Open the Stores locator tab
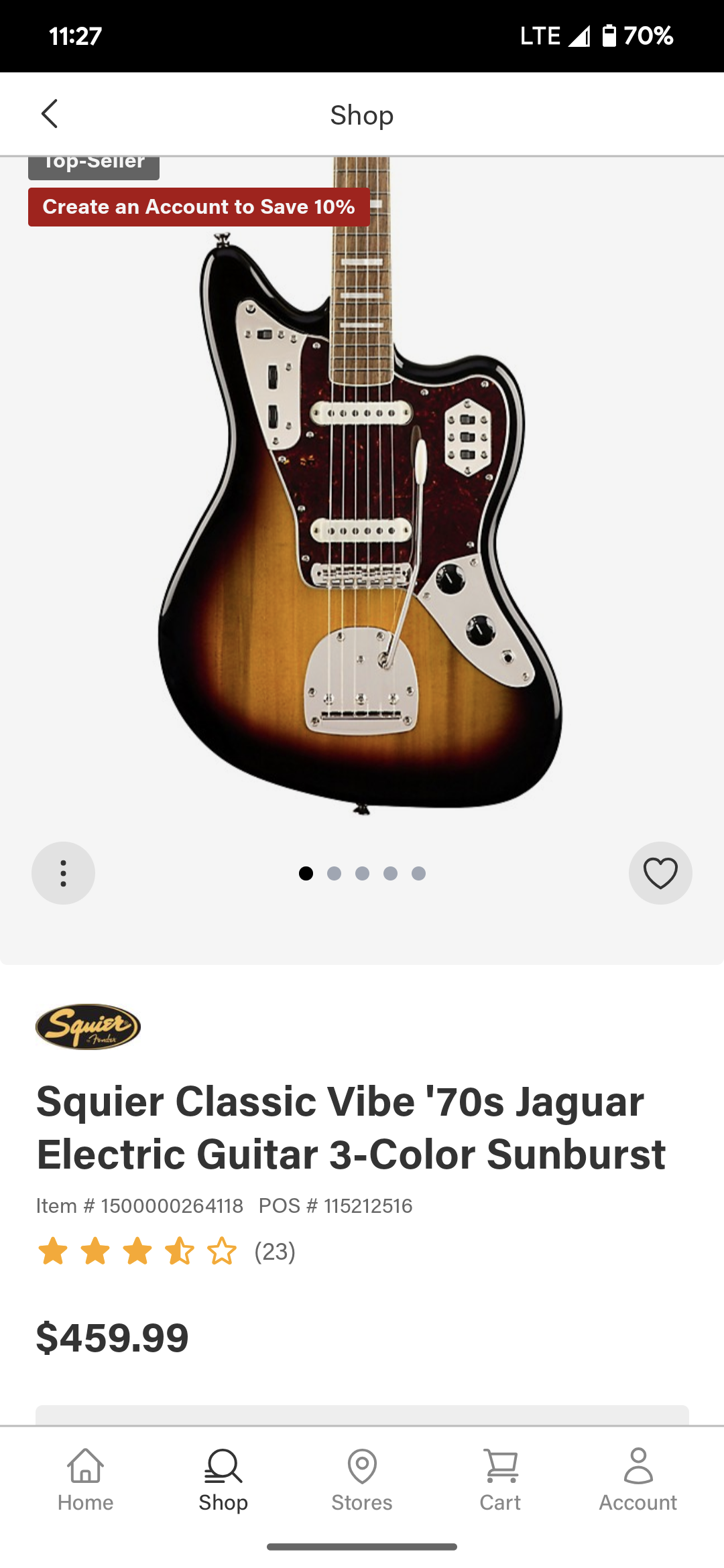This screenshot has width=724, height=1568. pos(362,1479)
